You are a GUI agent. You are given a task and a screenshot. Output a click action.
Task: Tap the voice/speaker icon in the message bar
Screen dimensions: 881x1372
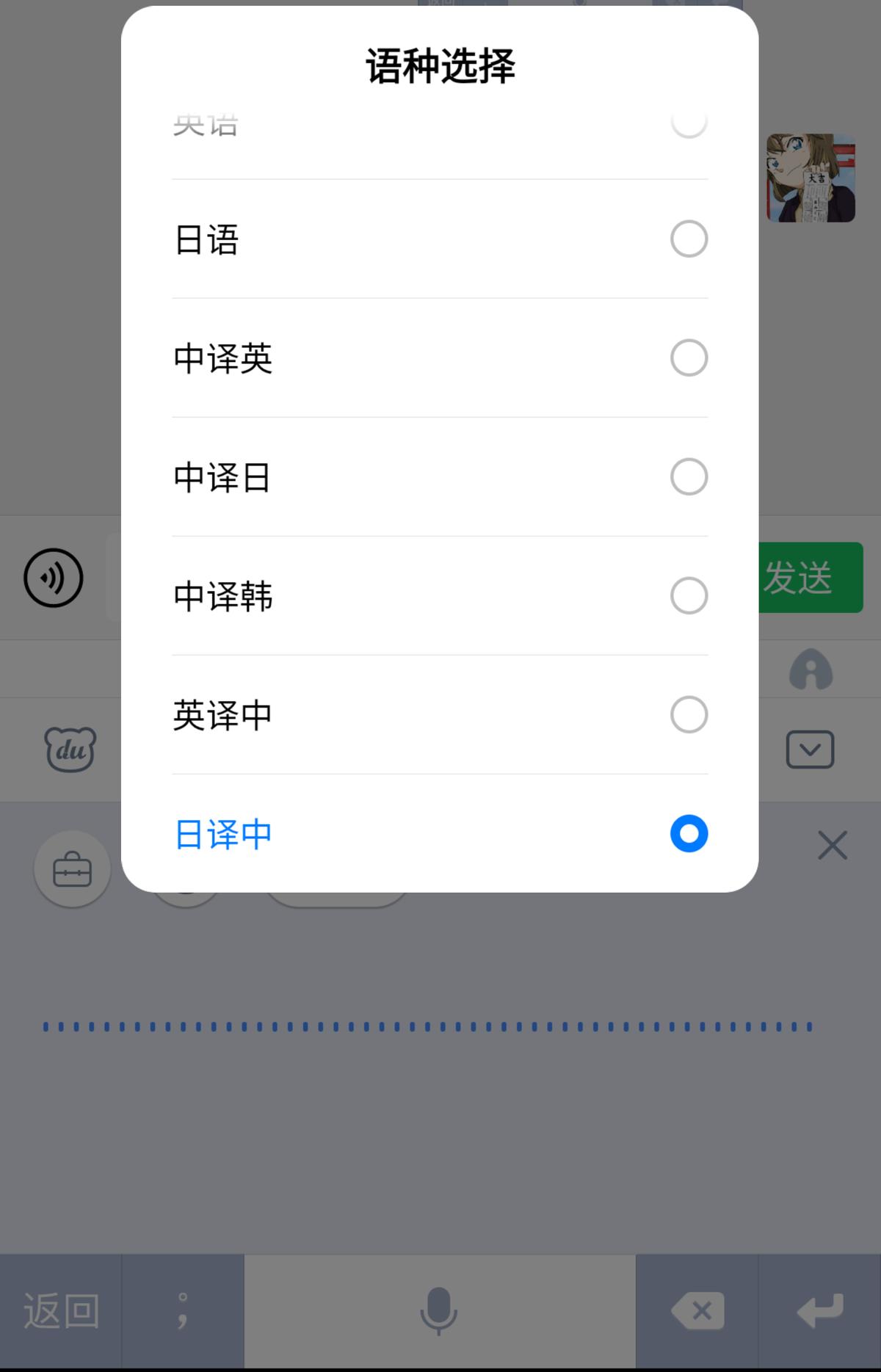tap(52, 577)
